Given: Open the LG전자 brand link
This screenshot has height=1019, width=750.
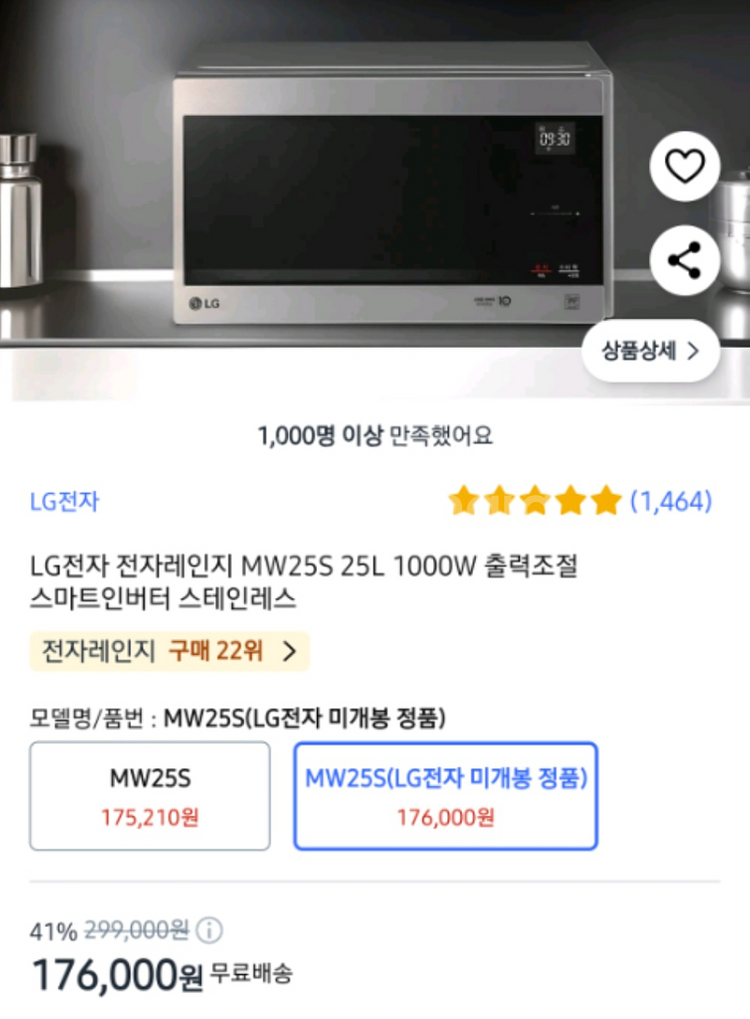Looking at the screenshot, I should click(64, 501).
